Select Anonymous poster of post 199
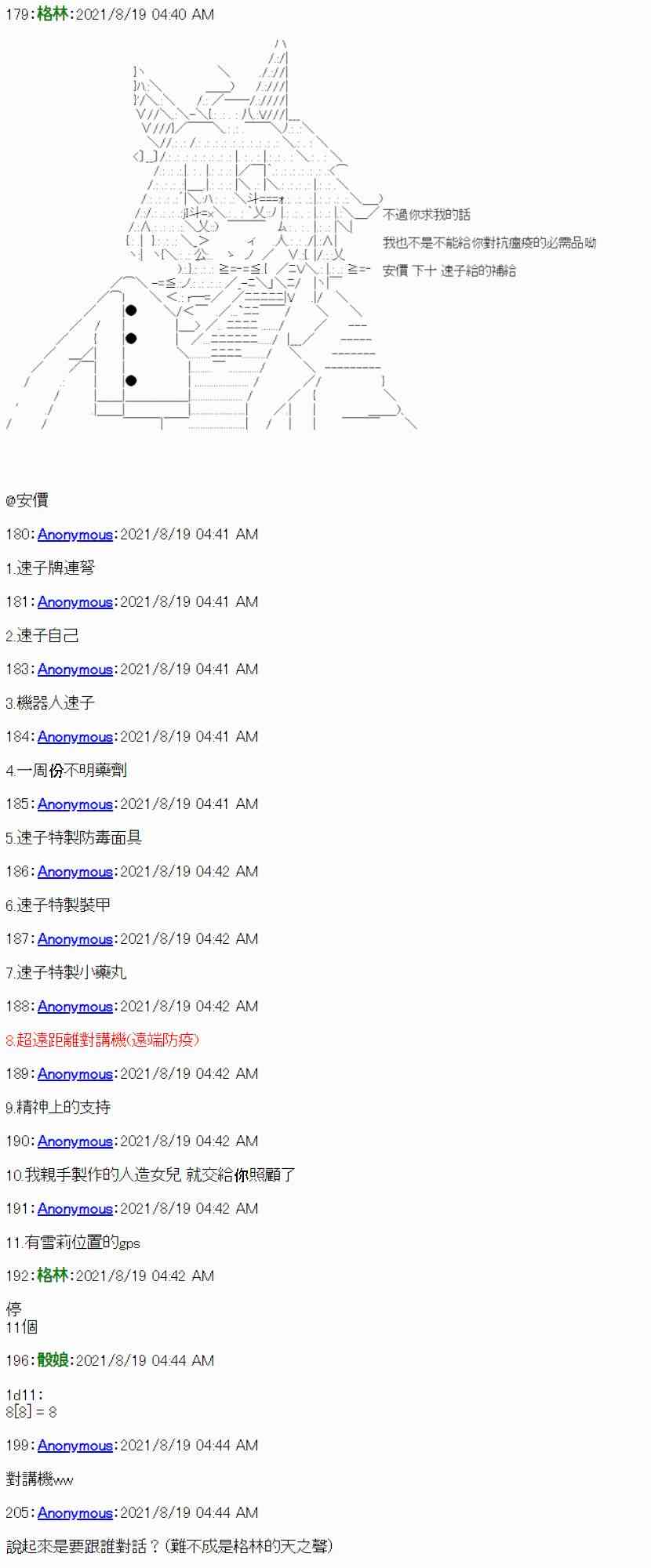651x1568 pixels. pos(75,1446)
